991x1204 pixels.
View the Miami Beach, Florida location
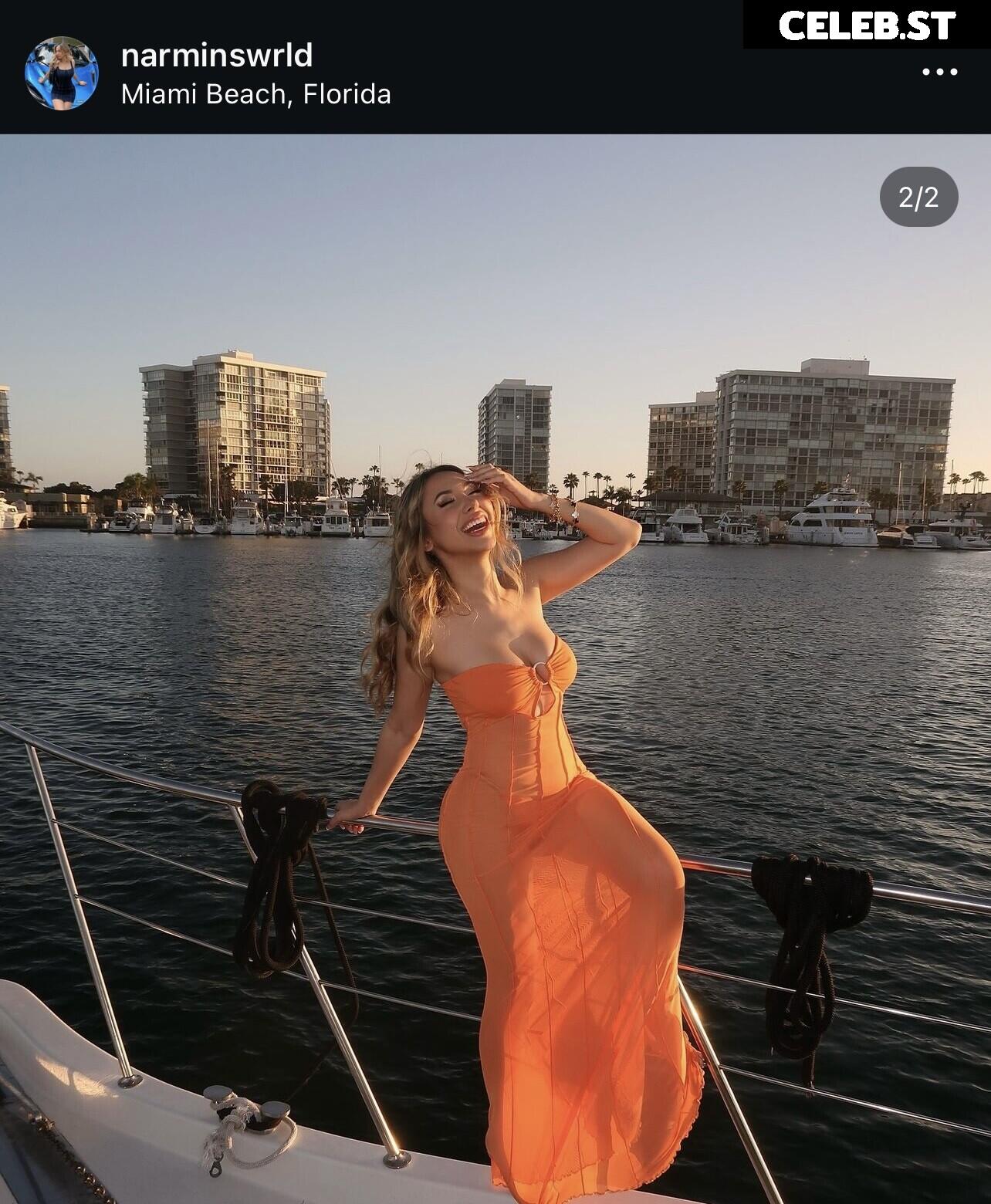[256, 94]
